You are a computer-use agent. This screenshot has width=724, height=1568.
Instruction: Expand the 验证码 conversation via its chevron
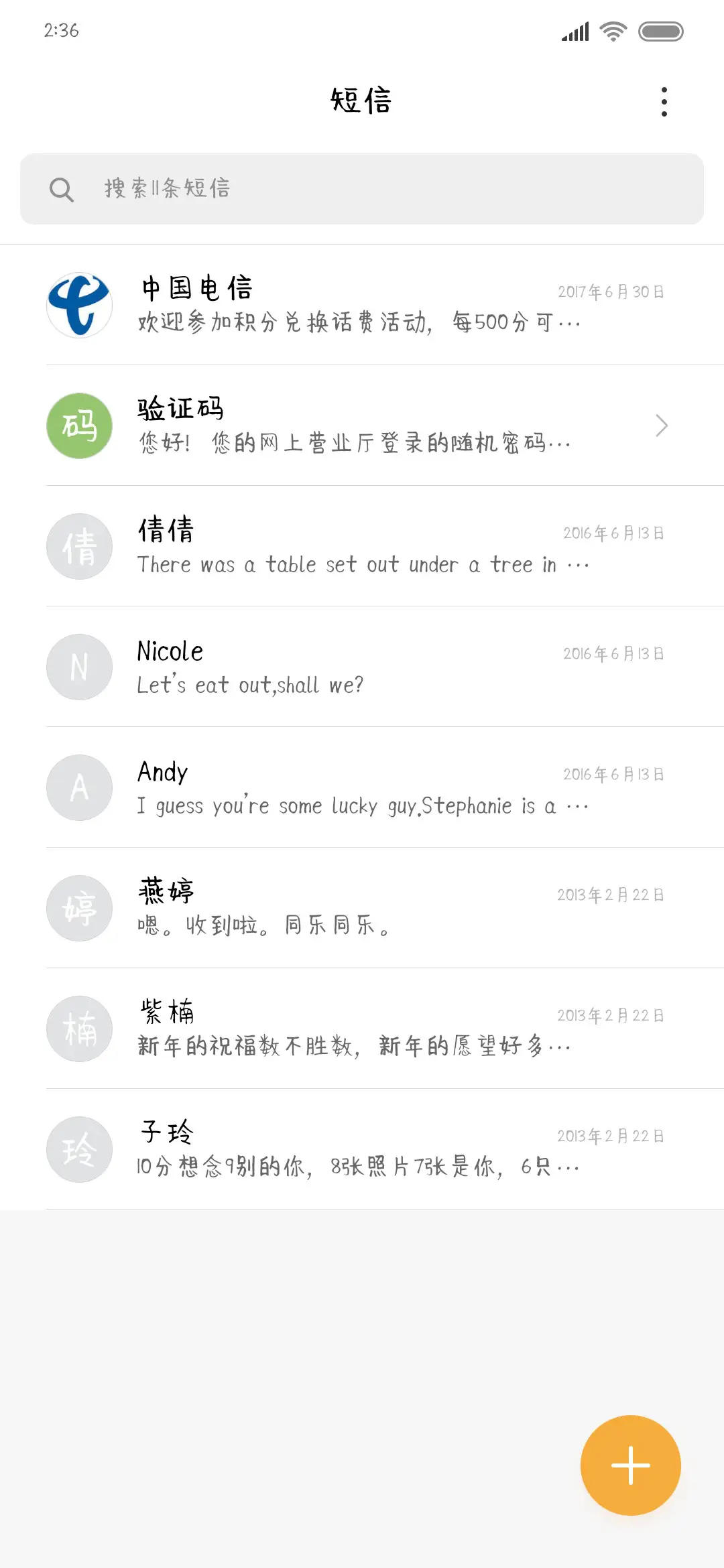tap(662, 426)
